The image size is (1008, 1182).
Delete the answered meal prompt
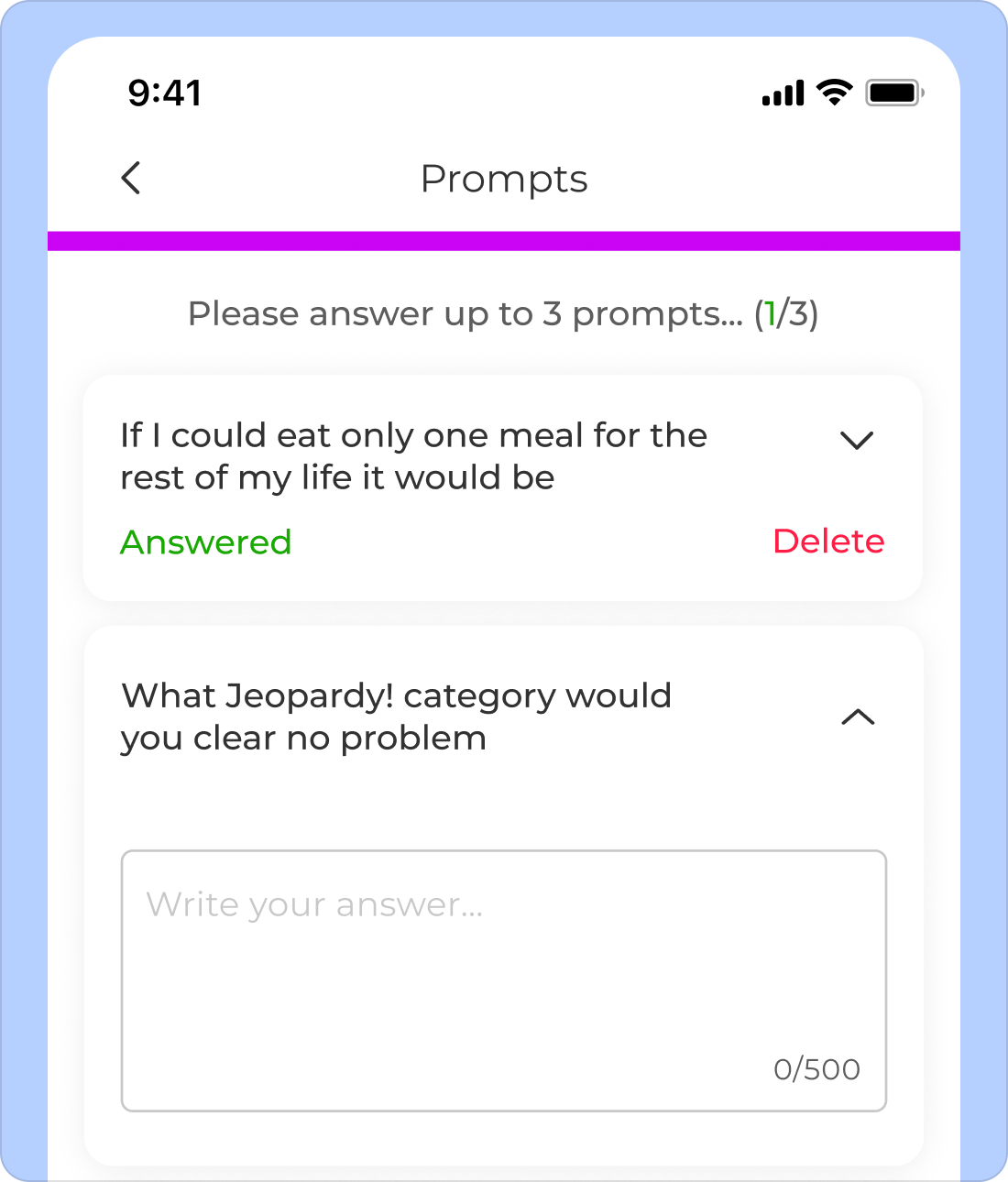[828, 542]
